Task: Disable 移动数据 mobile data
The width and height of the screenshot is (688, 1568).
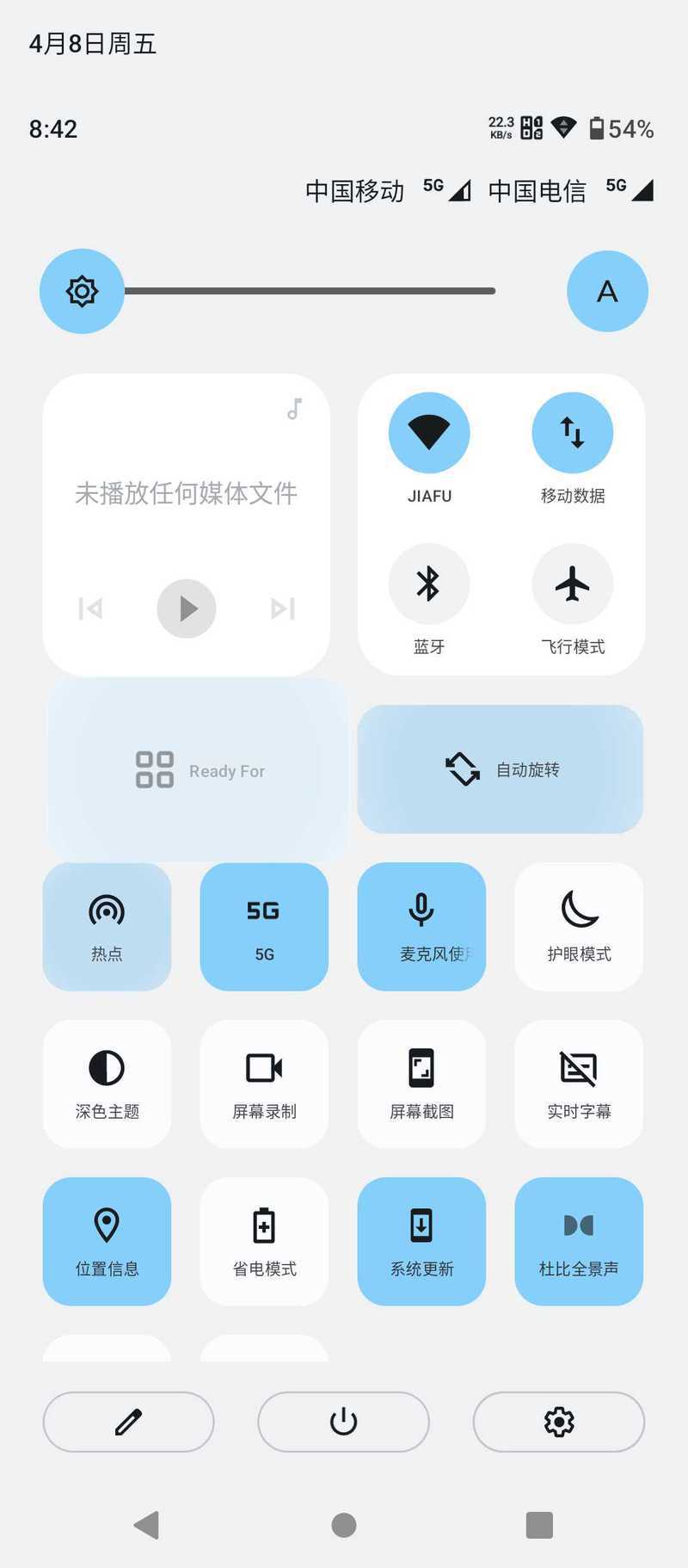Action: pos(573,433)
